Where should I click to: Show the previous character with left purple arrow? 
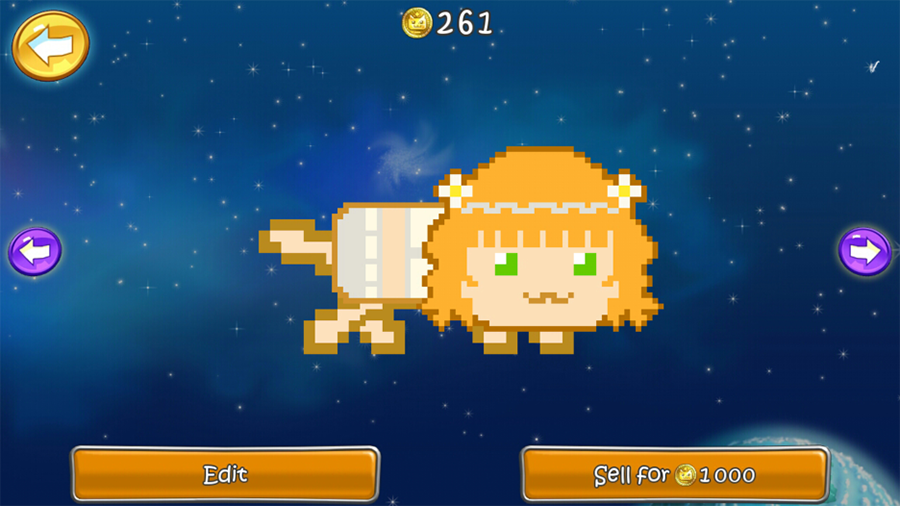[x=36, y=252]
